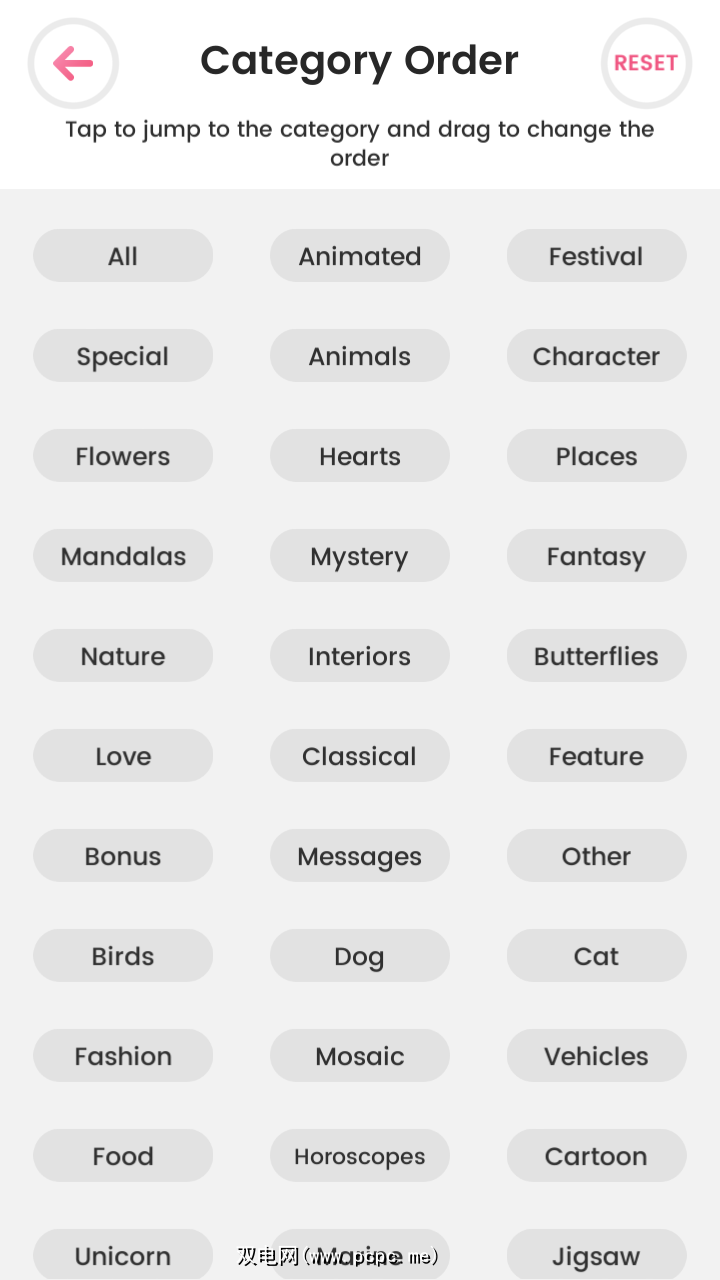
Task: Select the Hearts chip
Action: coord(360,456)
